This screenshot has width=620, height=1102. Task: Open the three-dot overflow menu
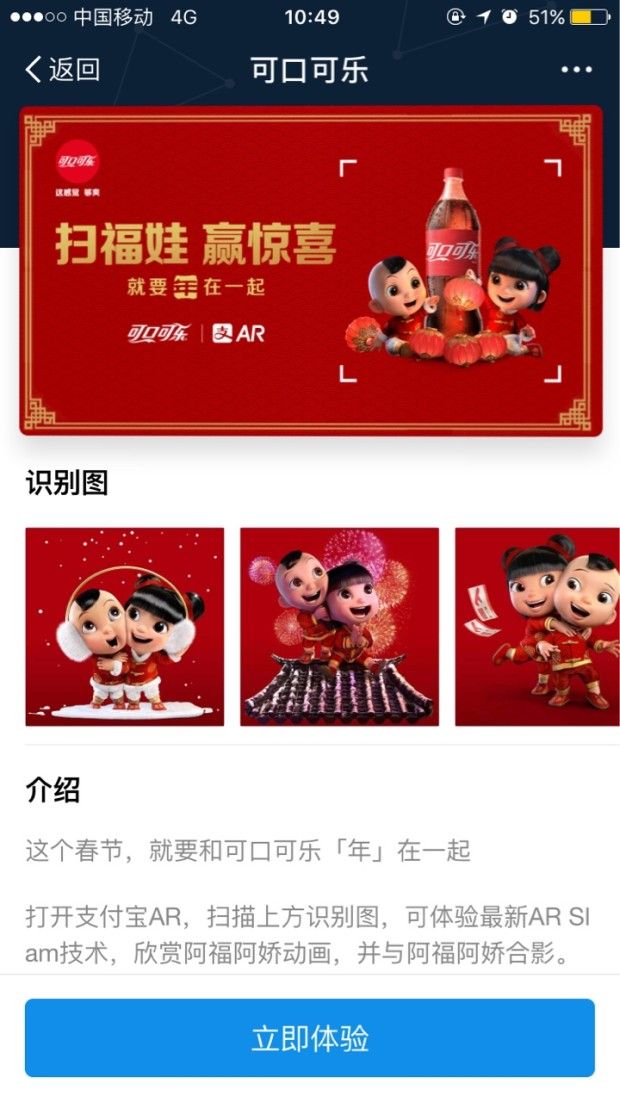577,69
